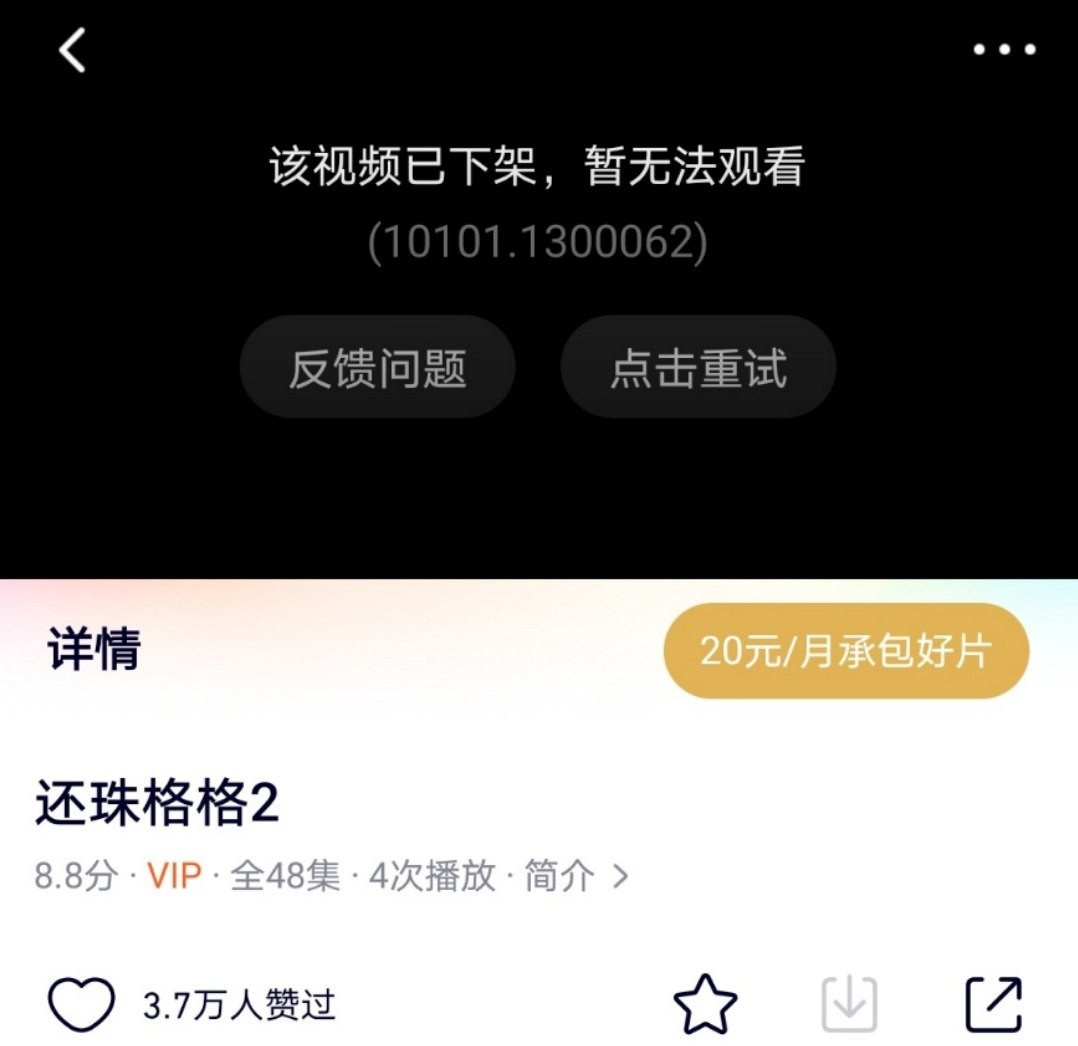1078x1046 pixels.
Task: Tap the download icon
Action: [x=849, y=1004]
